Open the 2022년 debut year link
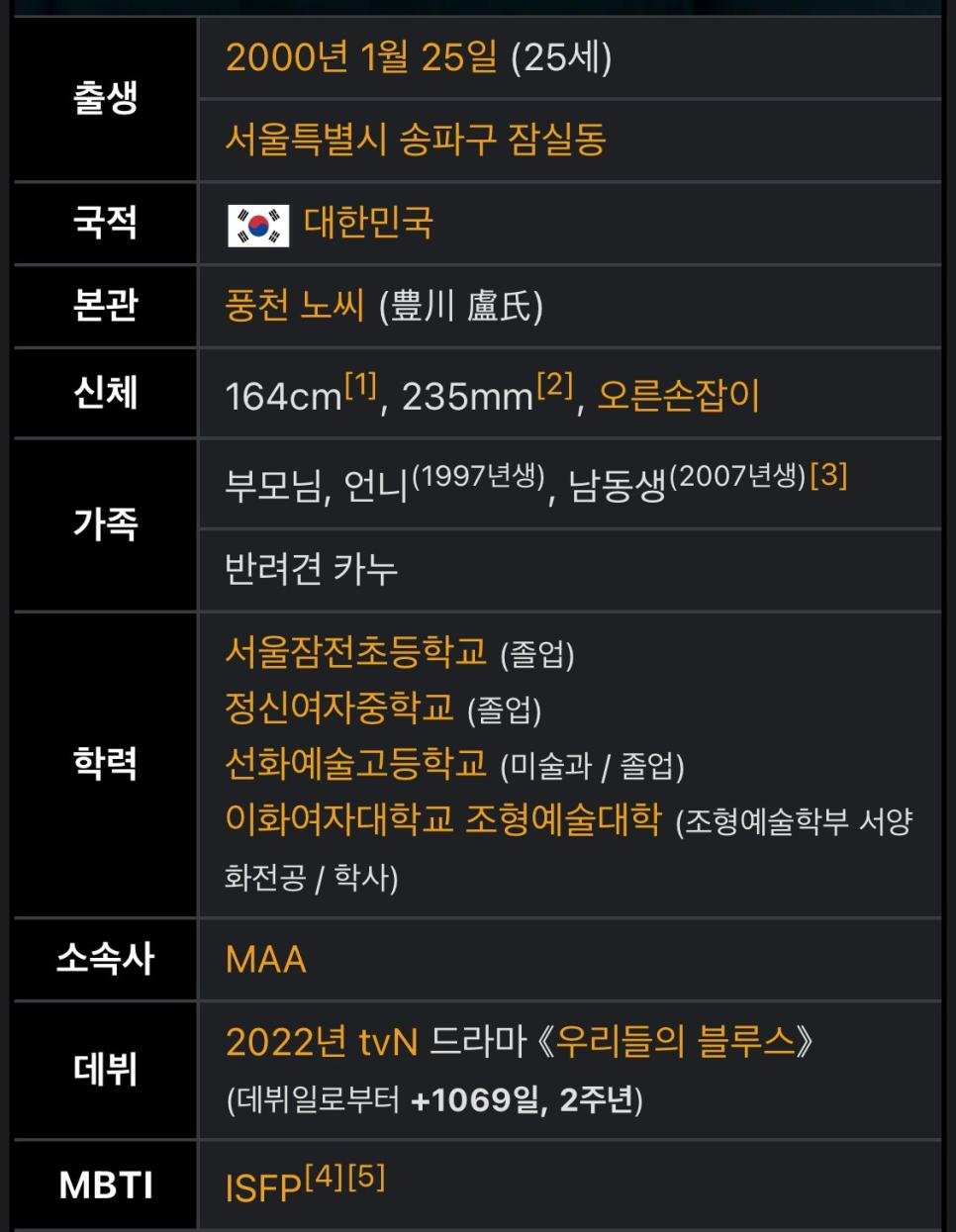 point(286,1041)
